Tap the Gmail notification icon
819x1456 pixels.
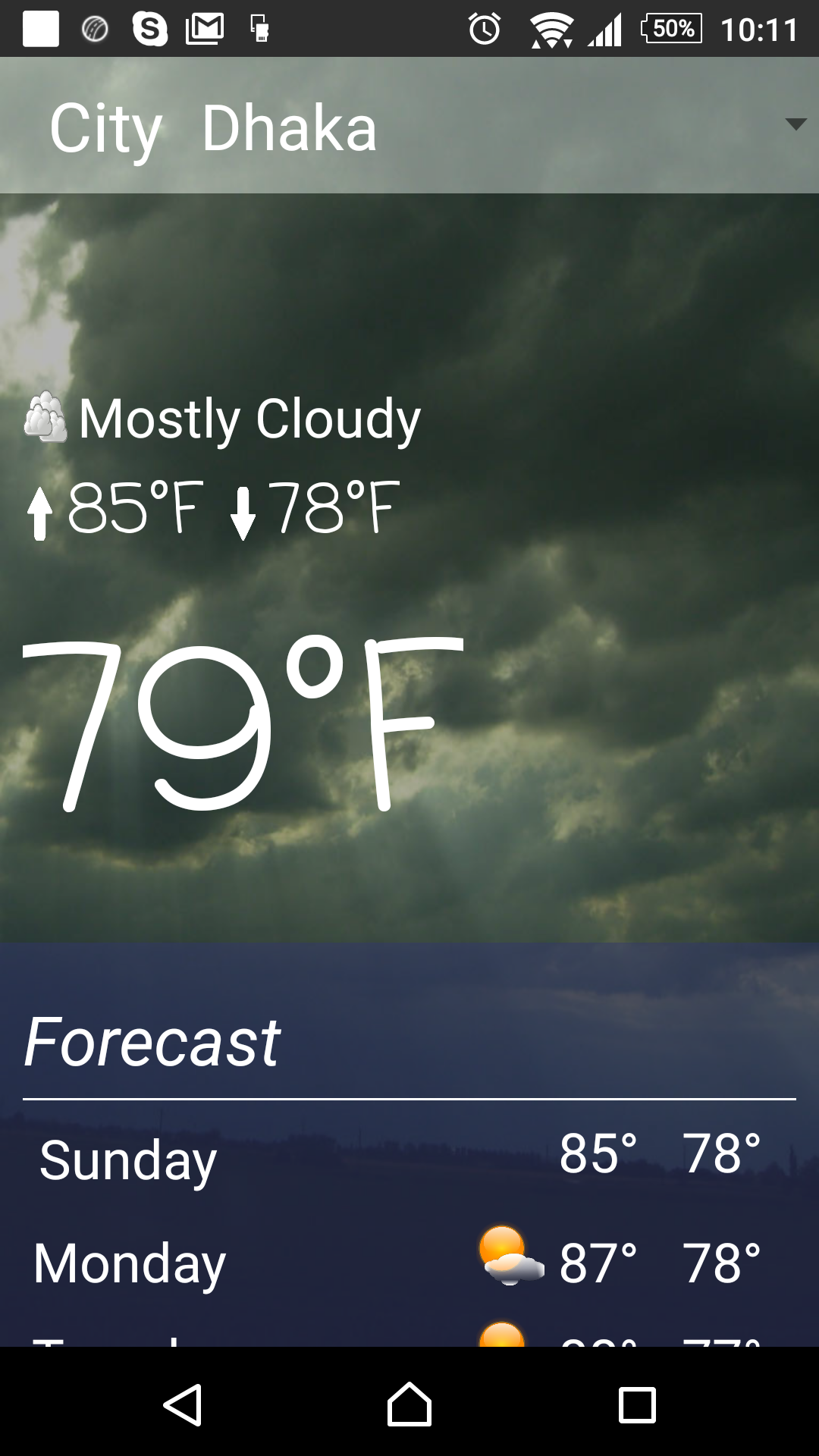pyautogui.click(x=203, y=29)
